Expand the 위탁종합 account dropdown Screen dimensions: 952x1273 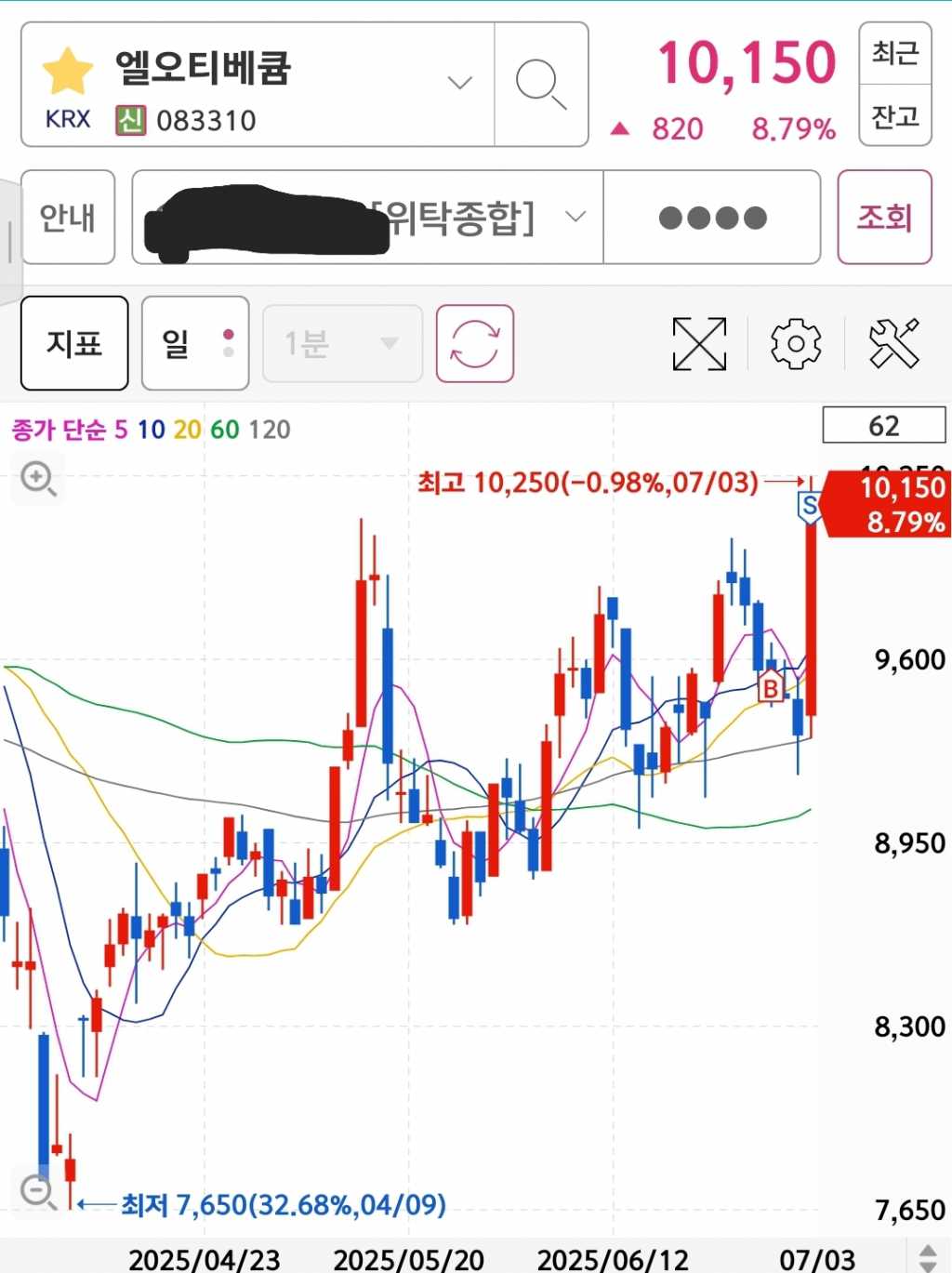point(575,217)
